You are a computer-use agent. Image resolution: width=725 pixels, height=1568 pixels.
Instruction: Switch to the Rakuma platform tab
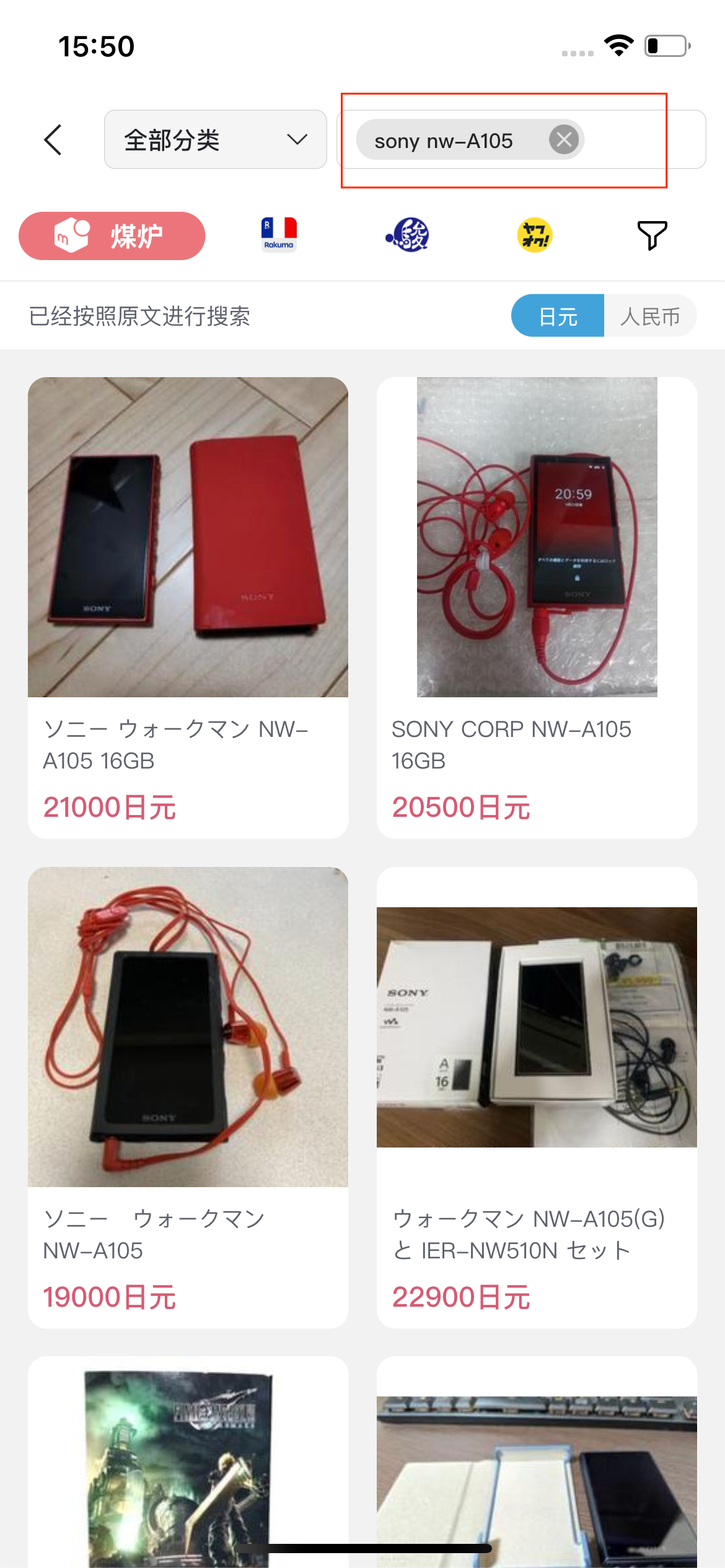click(279, 235)
